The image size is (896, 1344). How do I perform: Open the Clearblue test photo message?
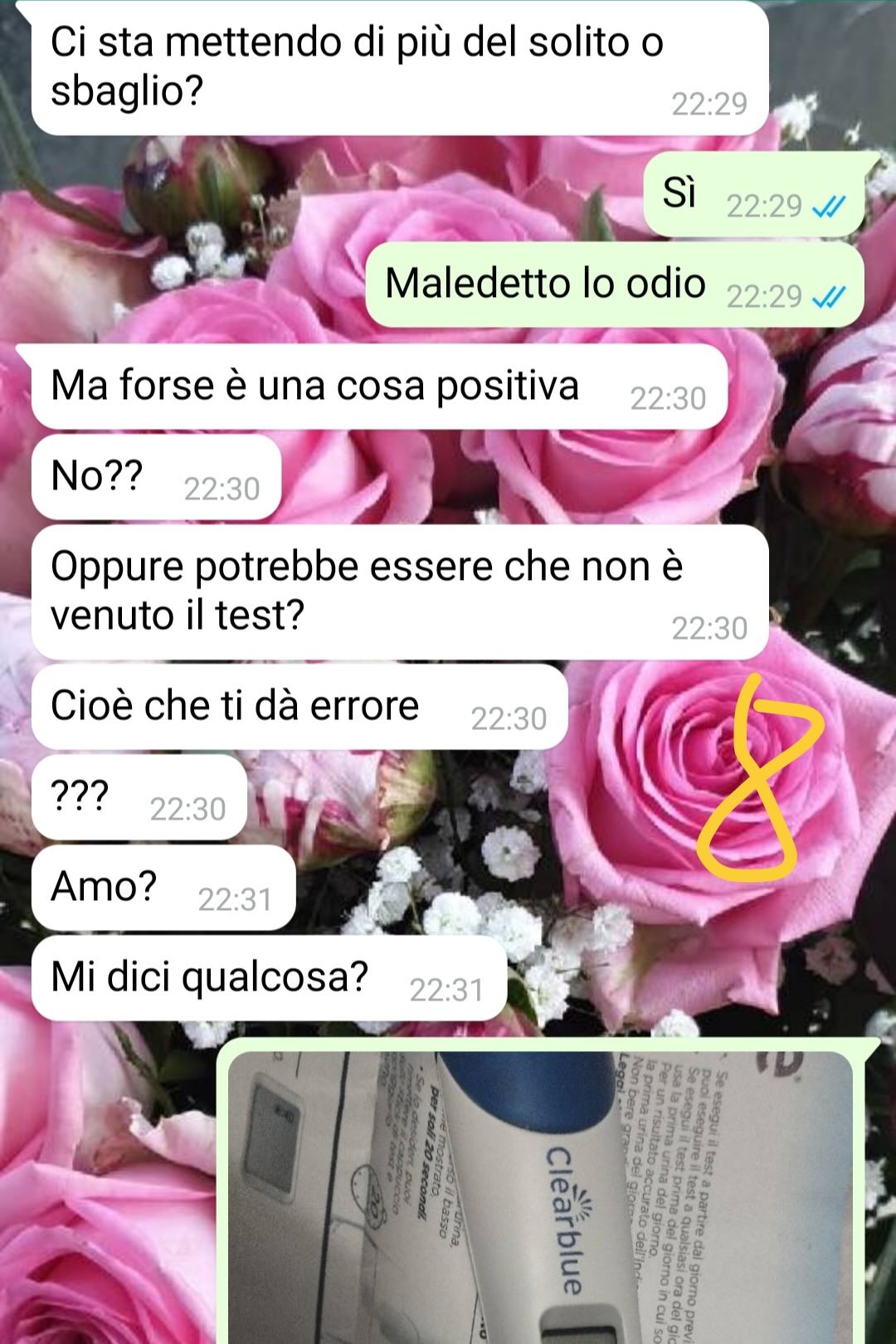point(539,1195)
